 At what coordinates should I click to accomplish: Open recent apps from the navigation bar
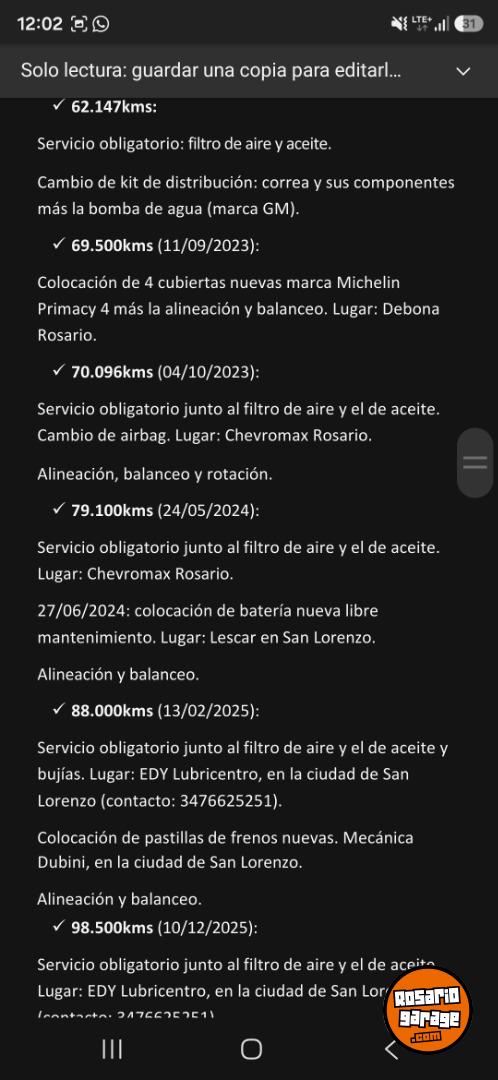coord(112,1049)
